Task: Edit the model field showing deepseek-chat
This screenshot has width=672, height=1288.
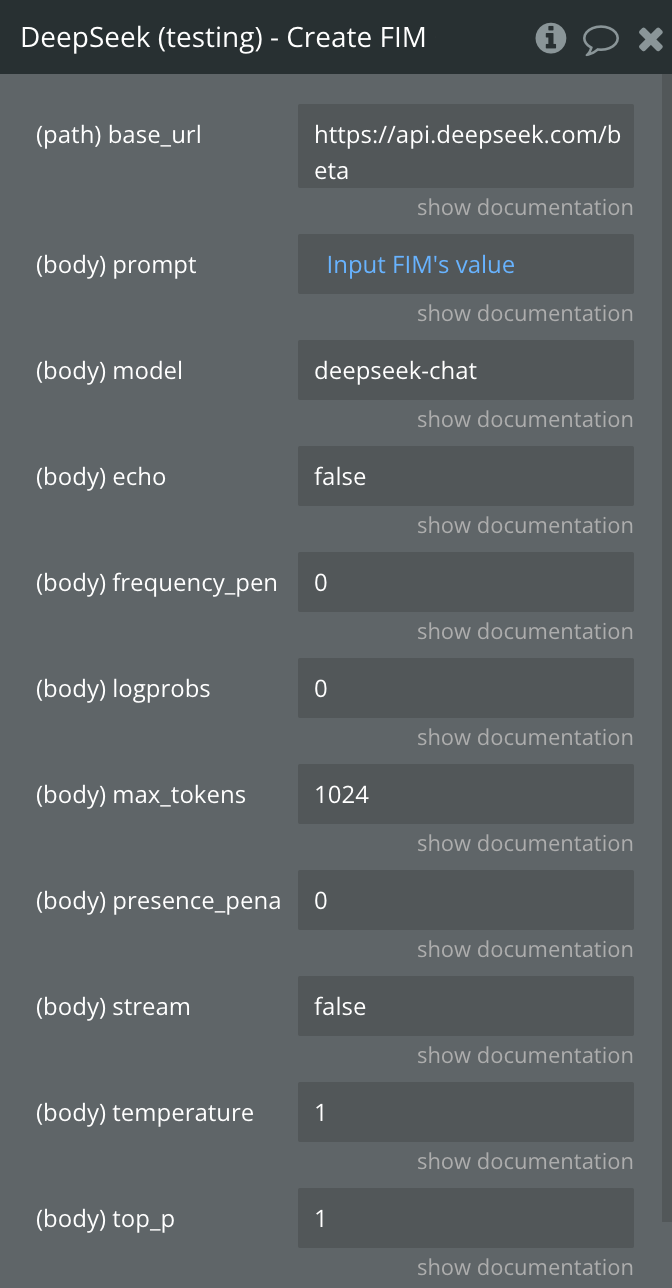Action: point(465,371)
